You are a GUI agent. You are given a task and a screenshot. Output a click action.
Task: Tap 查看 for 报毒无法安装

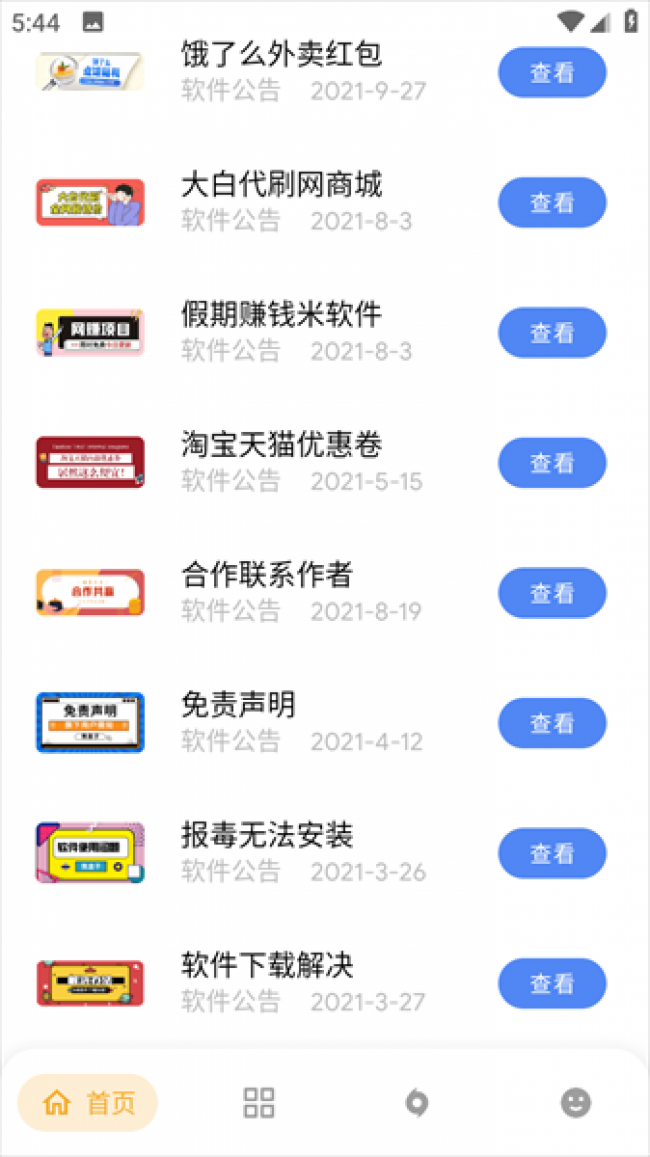coord(552,853)
